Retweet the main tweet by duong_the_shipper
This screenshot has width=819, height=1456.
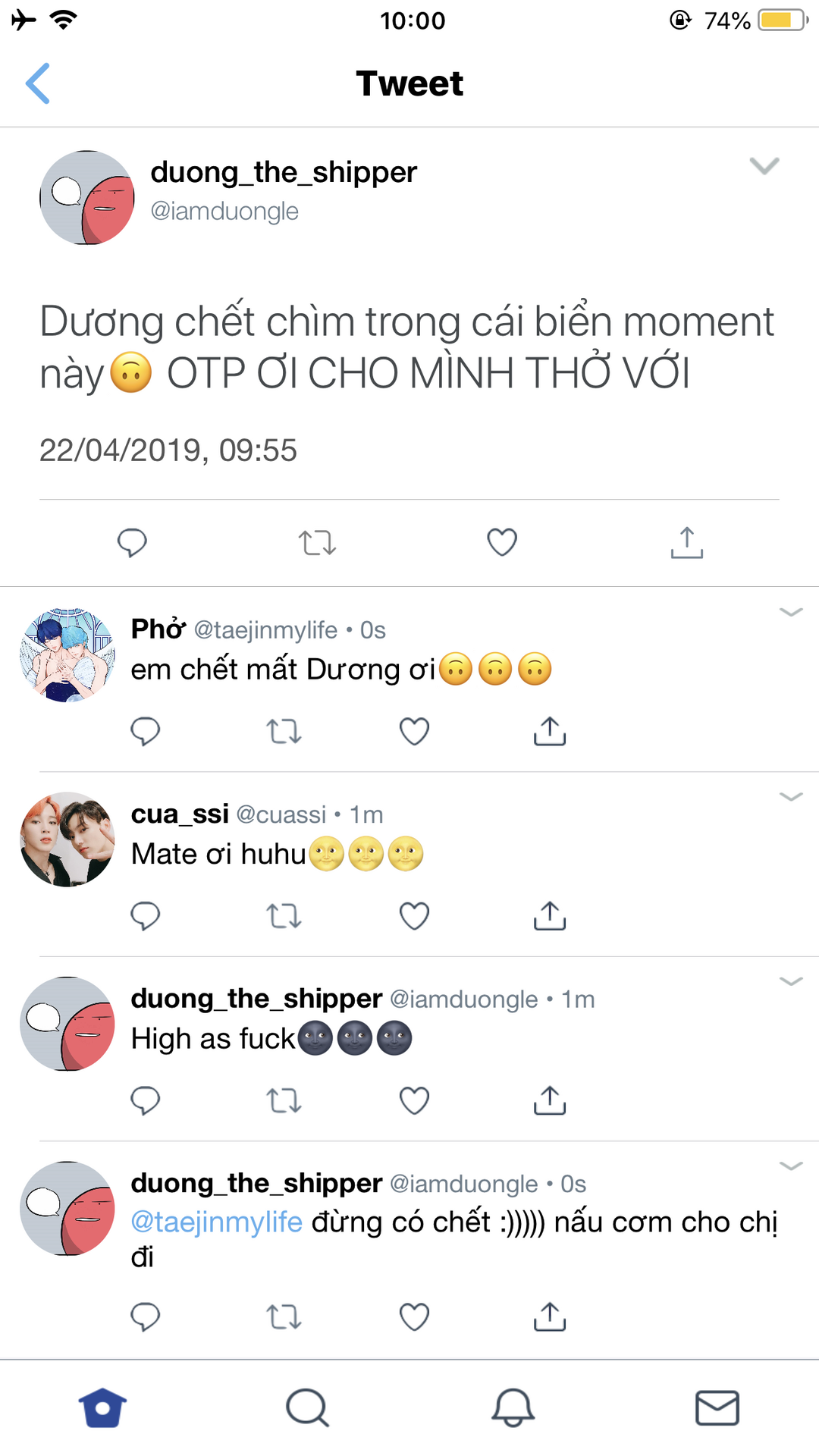[x=317, y=542]
